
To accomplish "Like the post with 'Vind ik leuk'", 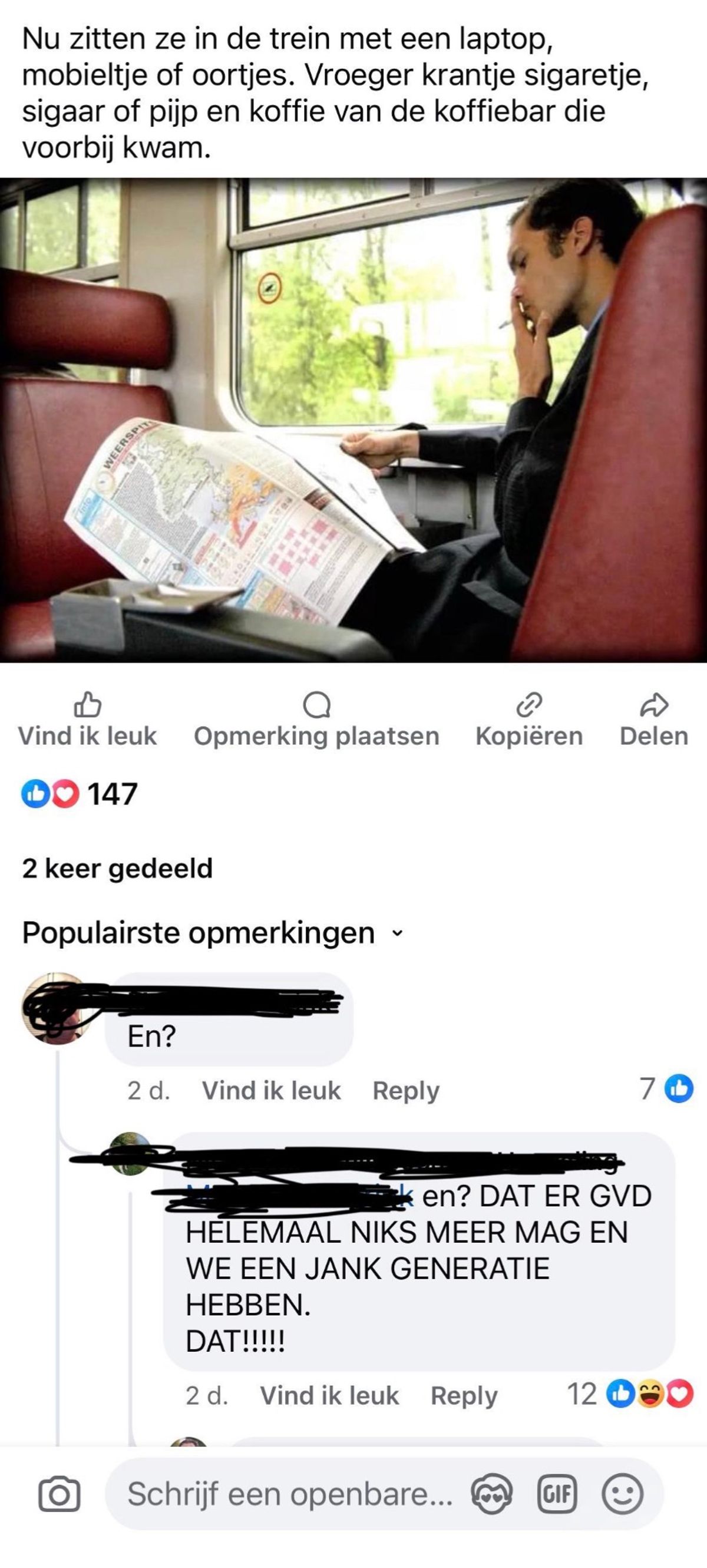I will pyautogui.click(x=87, y=719).
